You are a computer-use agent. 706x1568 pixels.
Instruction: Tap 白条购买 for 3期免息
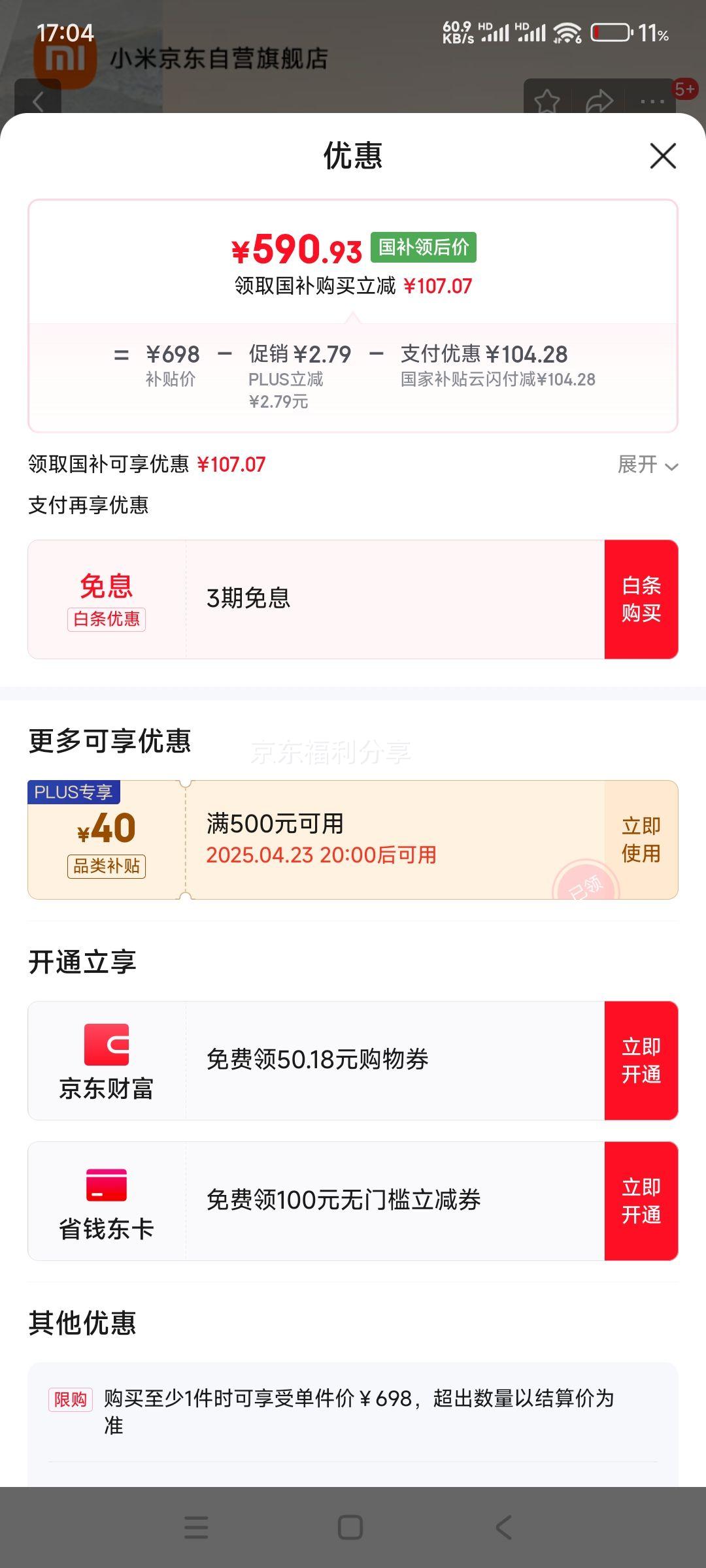coord(641,599)
